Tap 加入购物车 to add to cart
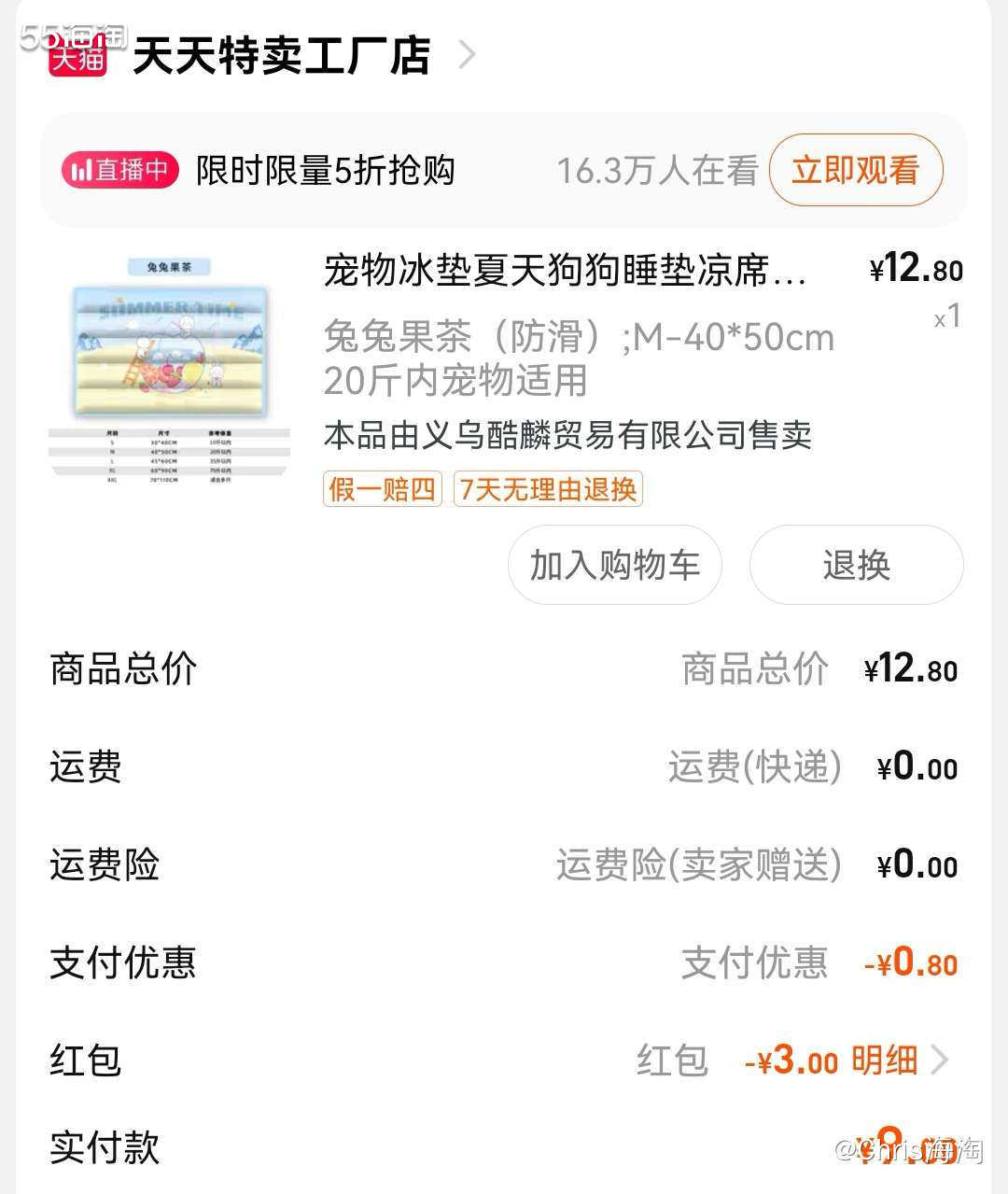1008x1194 pixels. [614, 565]
